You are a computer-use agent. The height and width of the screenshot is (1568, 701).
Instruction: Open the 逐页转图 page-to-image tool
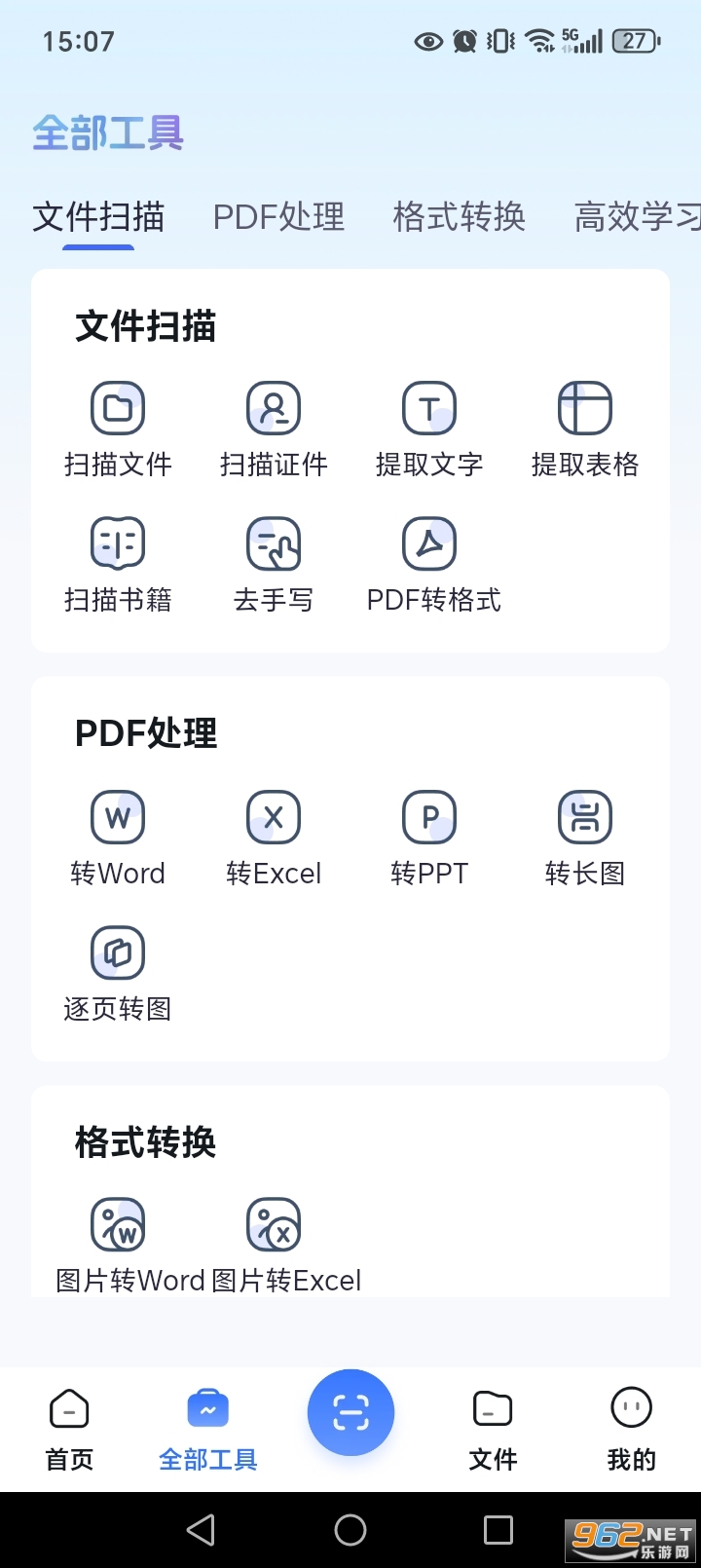pyautogui.click(x=118, y=972)
